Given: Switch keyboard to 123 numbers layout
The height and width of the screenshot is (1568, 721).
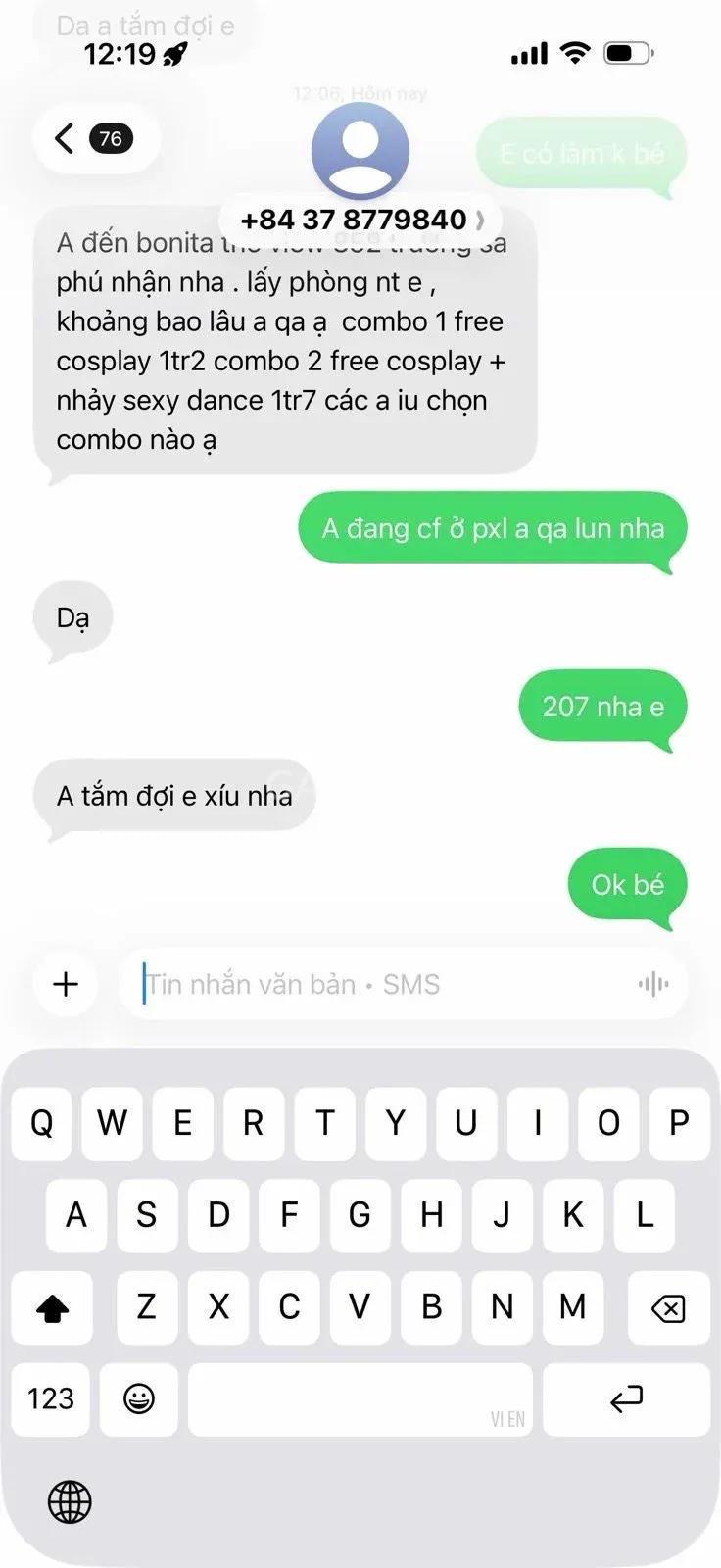Looking at the screenshot, I should [50, 1398].
